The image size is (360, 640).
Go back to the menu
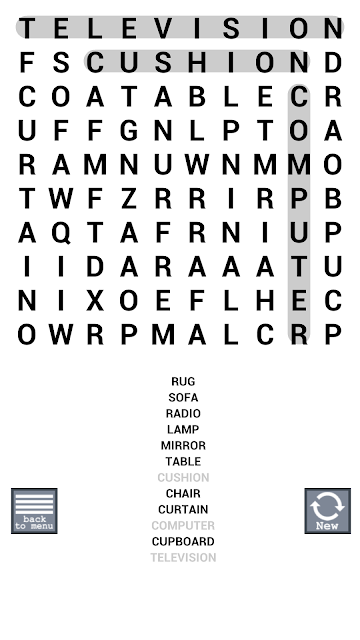coord(34,511)
